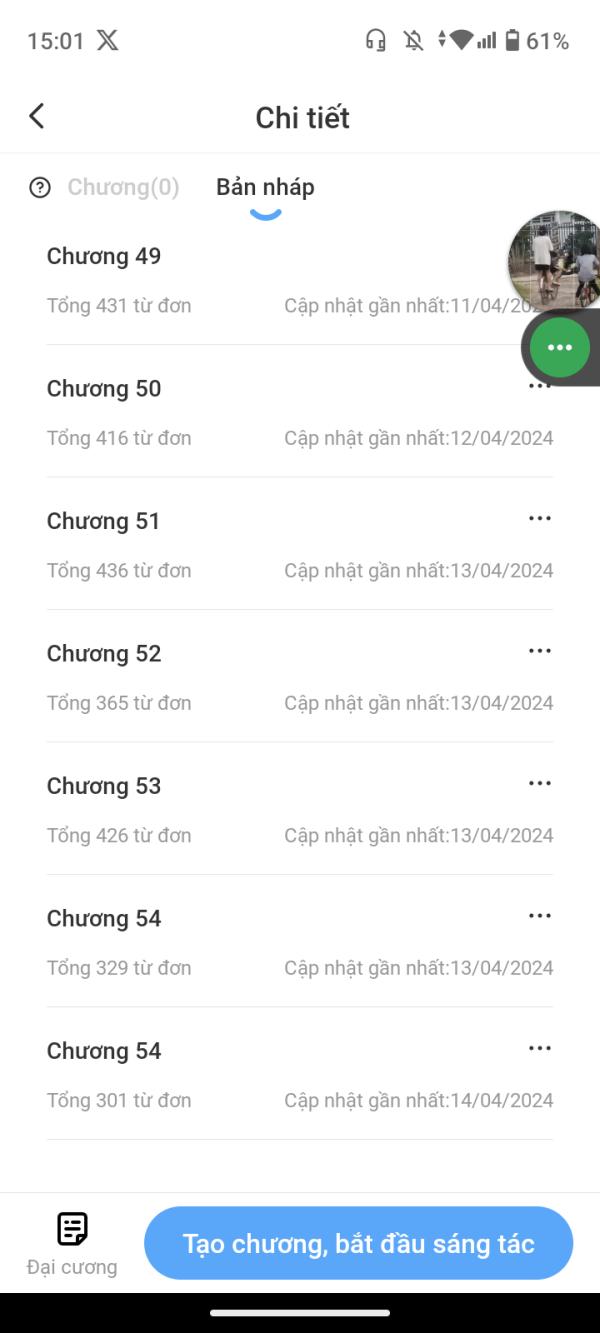This screenshot has width=600, height=1333.
Task: Switch to the Chương(0) tab
Action: [123, 187]
